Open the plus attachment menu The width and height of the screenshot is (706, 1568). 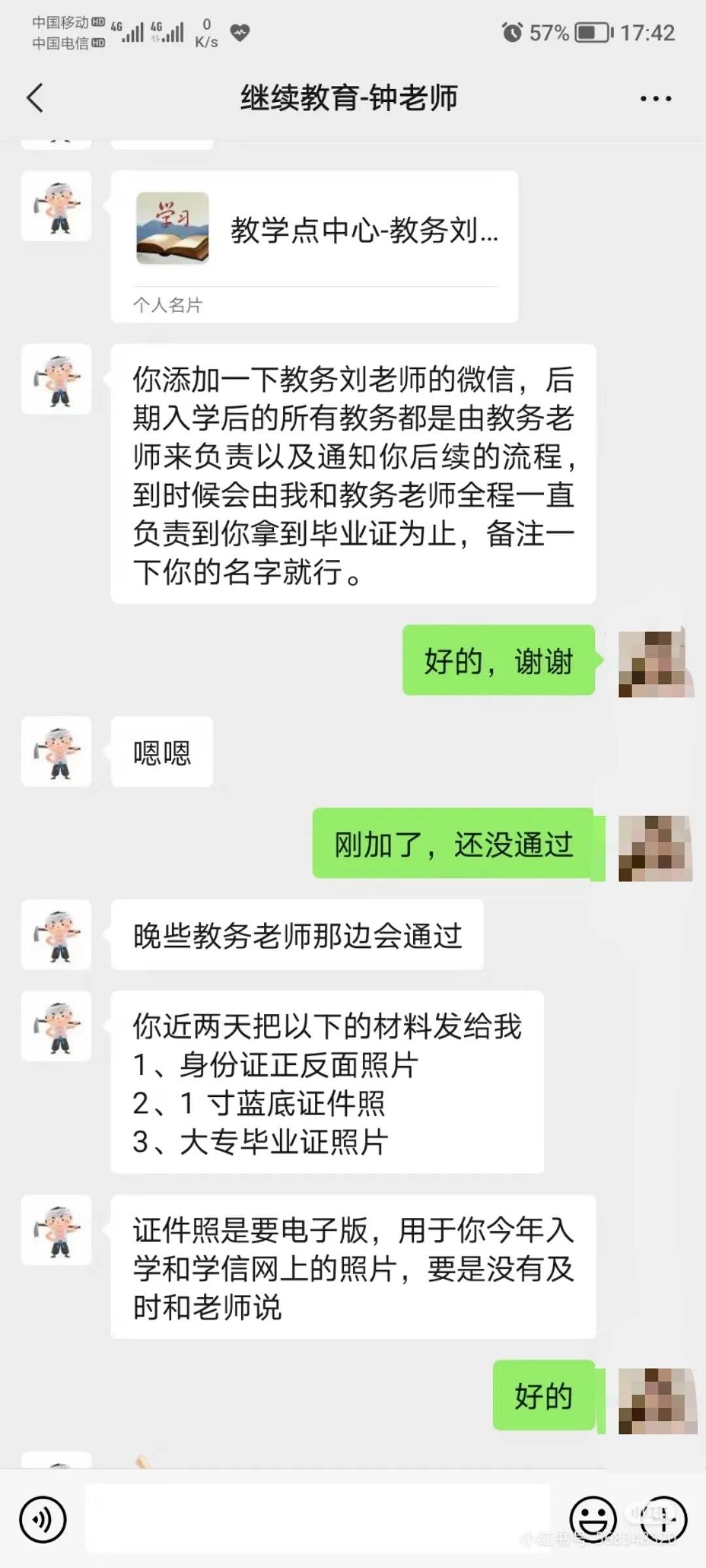pyautogui.click(x=664, y=1519)
